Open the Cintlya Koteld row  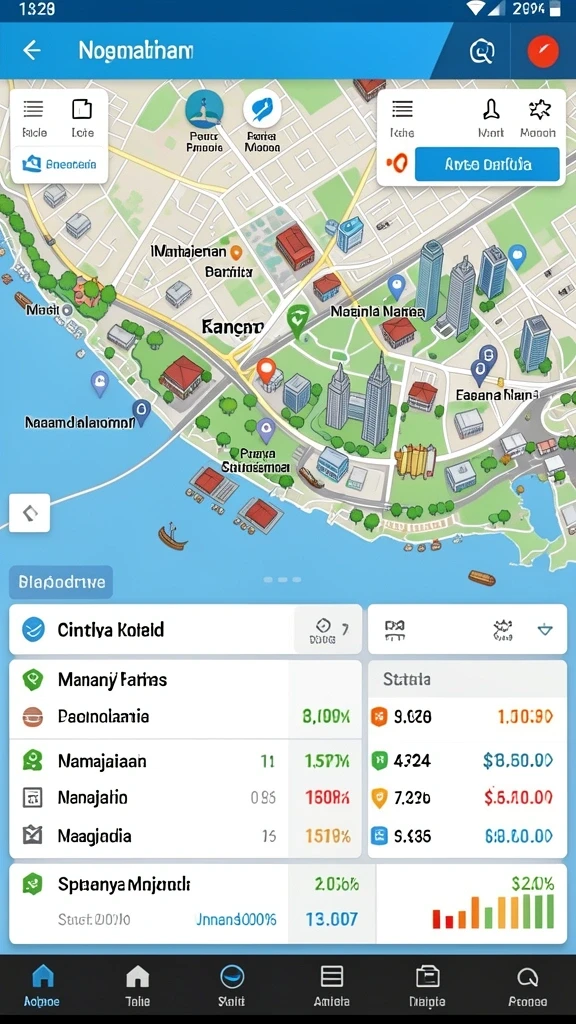point(185,630)
